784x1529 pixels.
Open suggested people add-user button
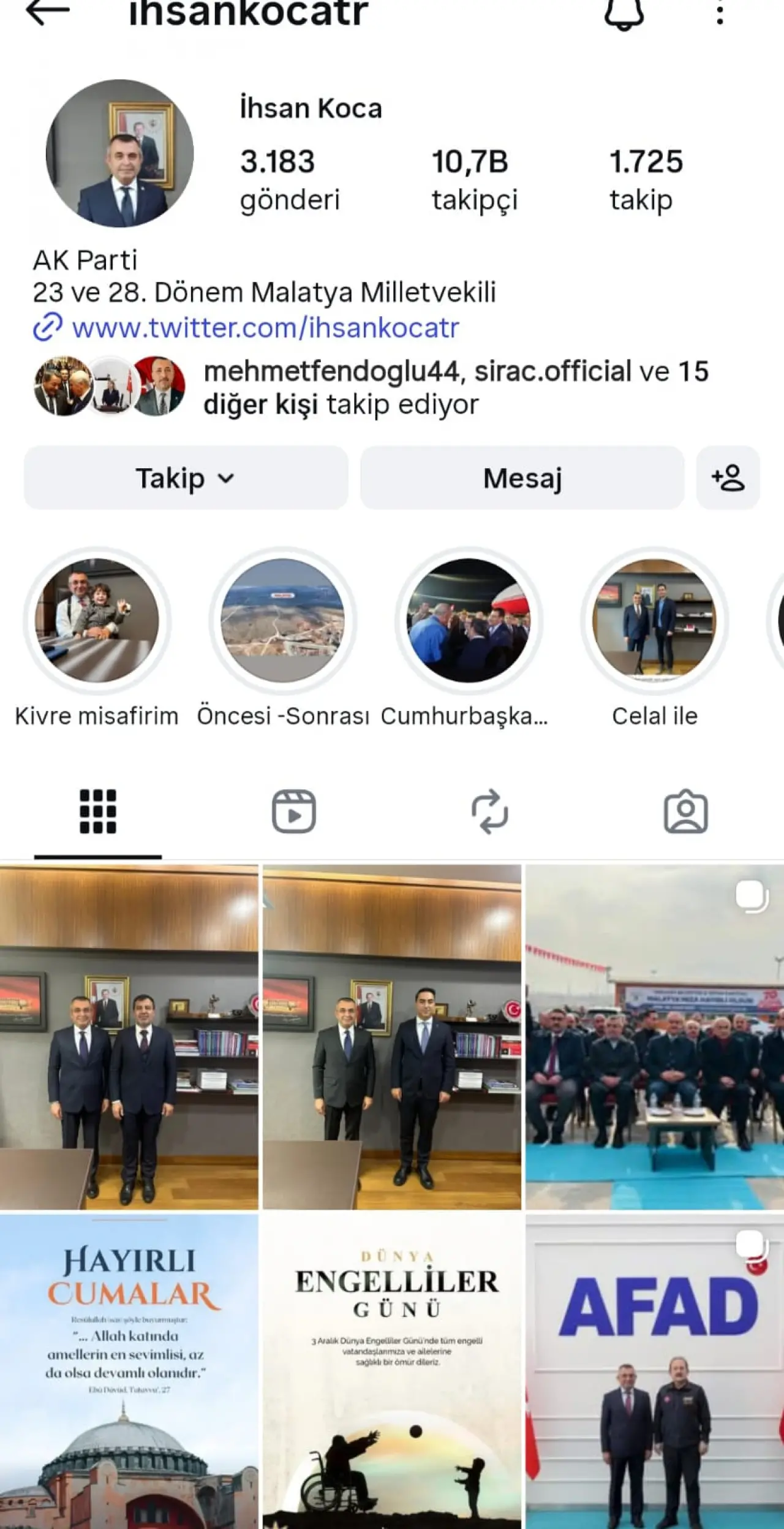728,478
